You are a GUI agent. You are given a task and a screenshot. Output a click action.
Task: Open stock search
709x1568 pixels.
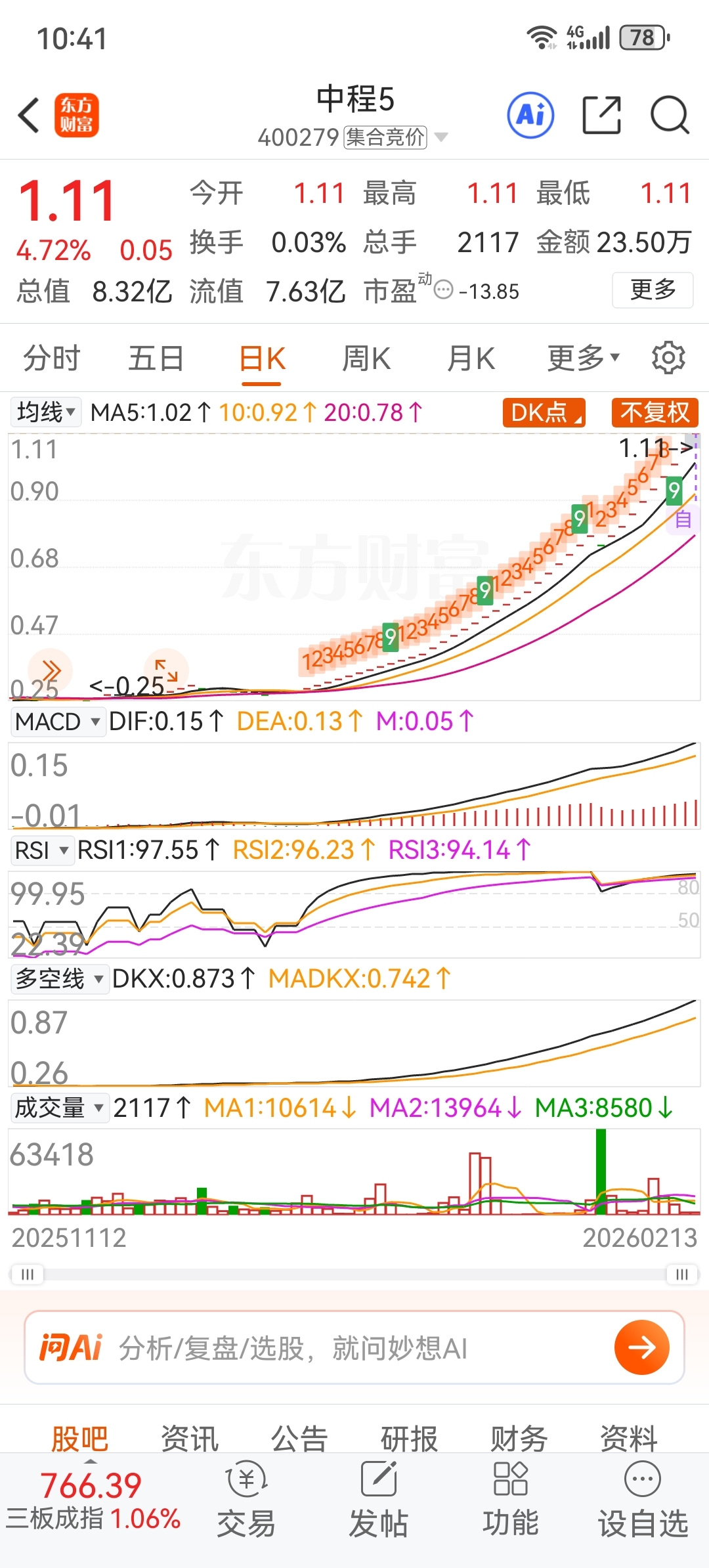tap(669, 116)
